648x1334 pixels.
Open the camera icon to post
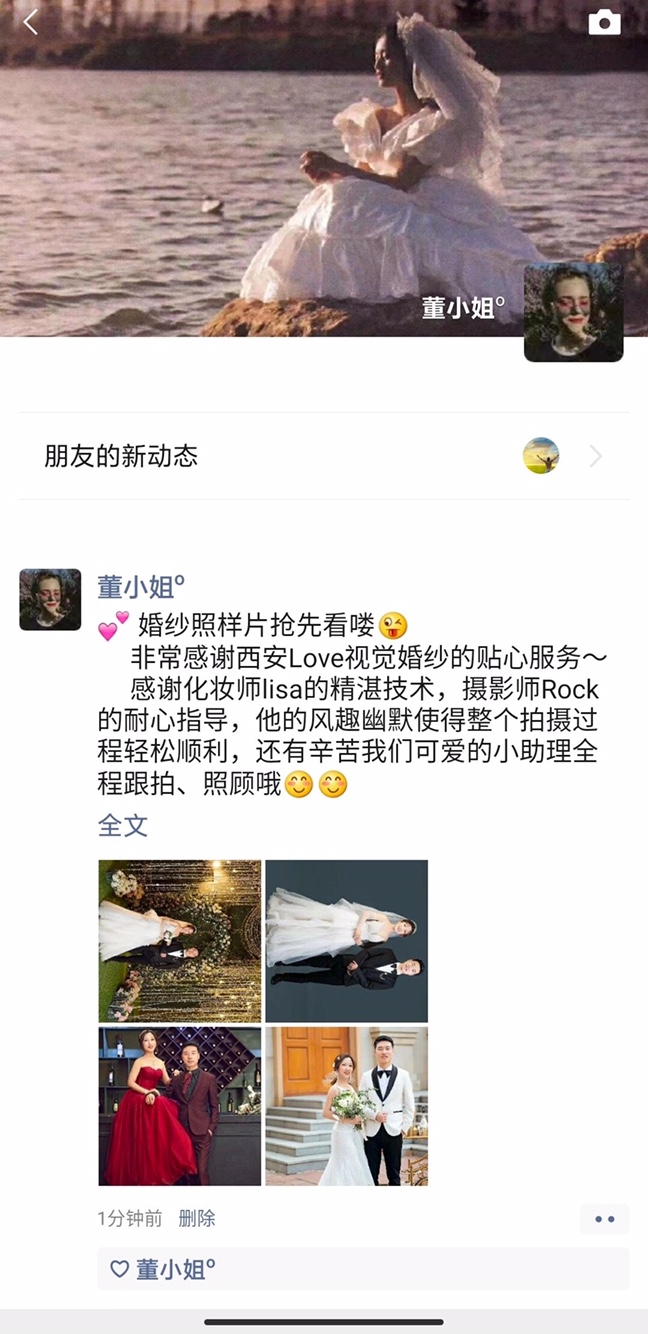point(604,22)
